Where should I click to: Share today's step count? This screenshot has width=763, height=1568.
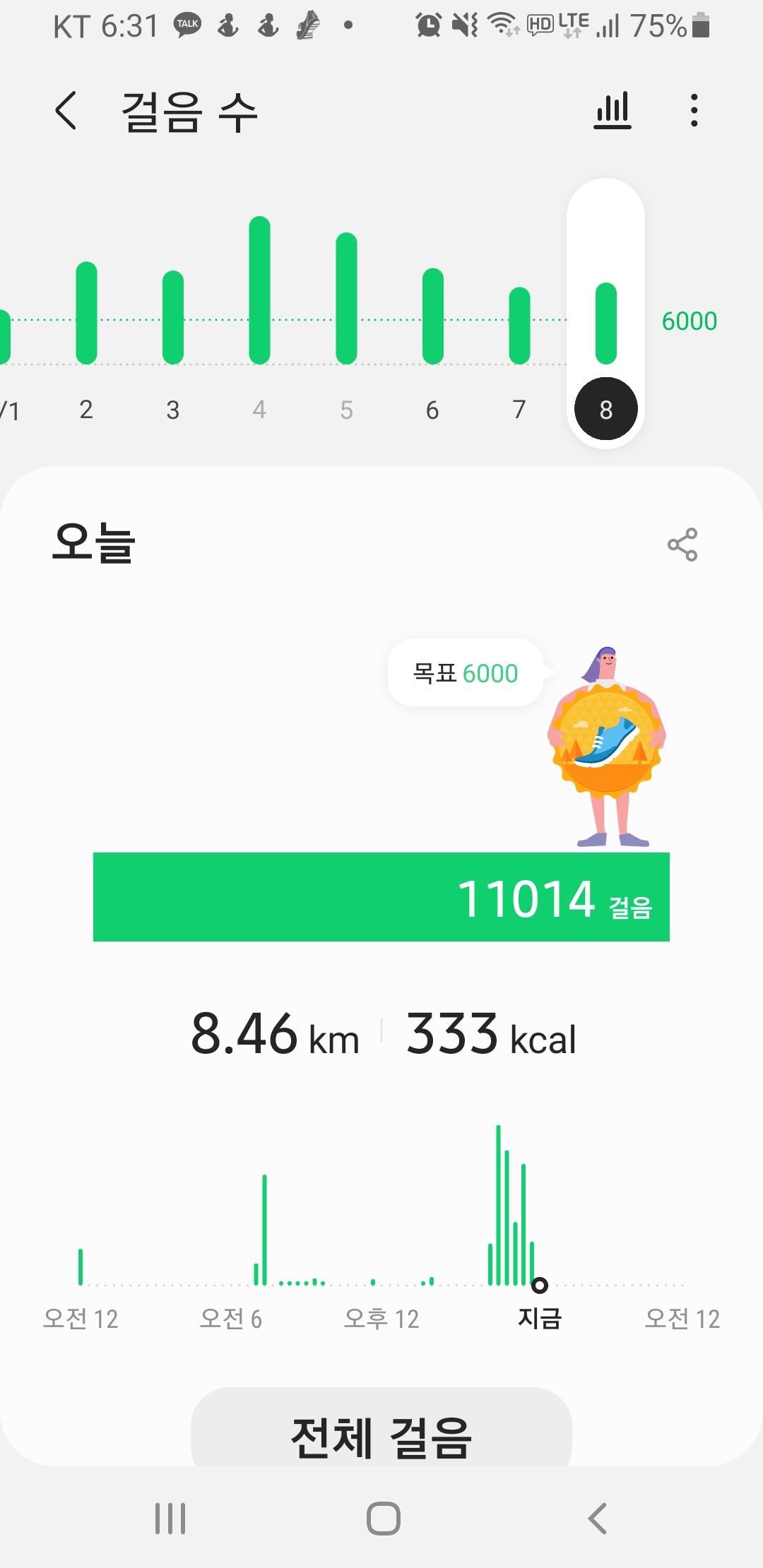point(682,545)
